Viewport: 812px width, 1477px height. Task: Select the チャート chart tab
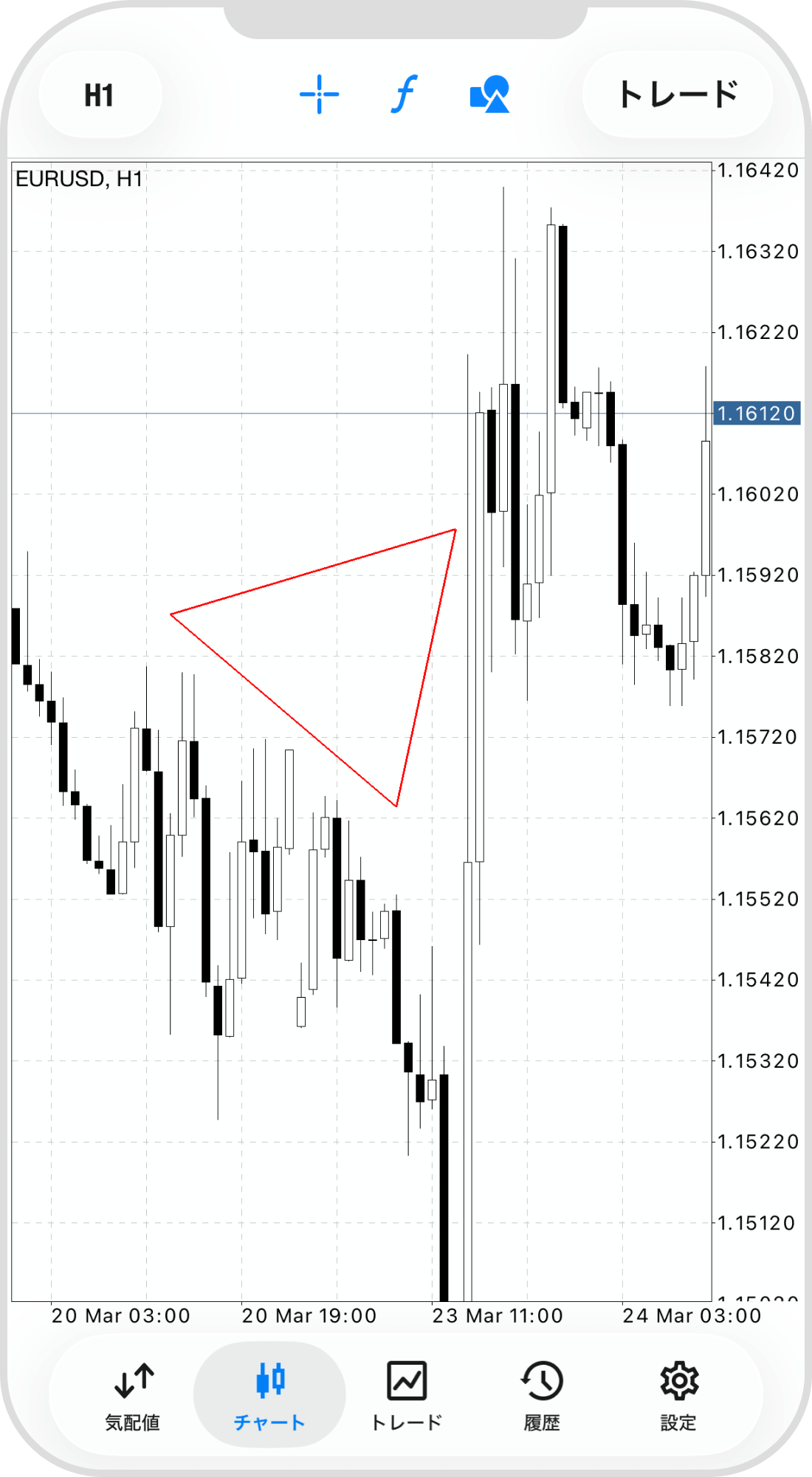click(x=269, y=1394)
